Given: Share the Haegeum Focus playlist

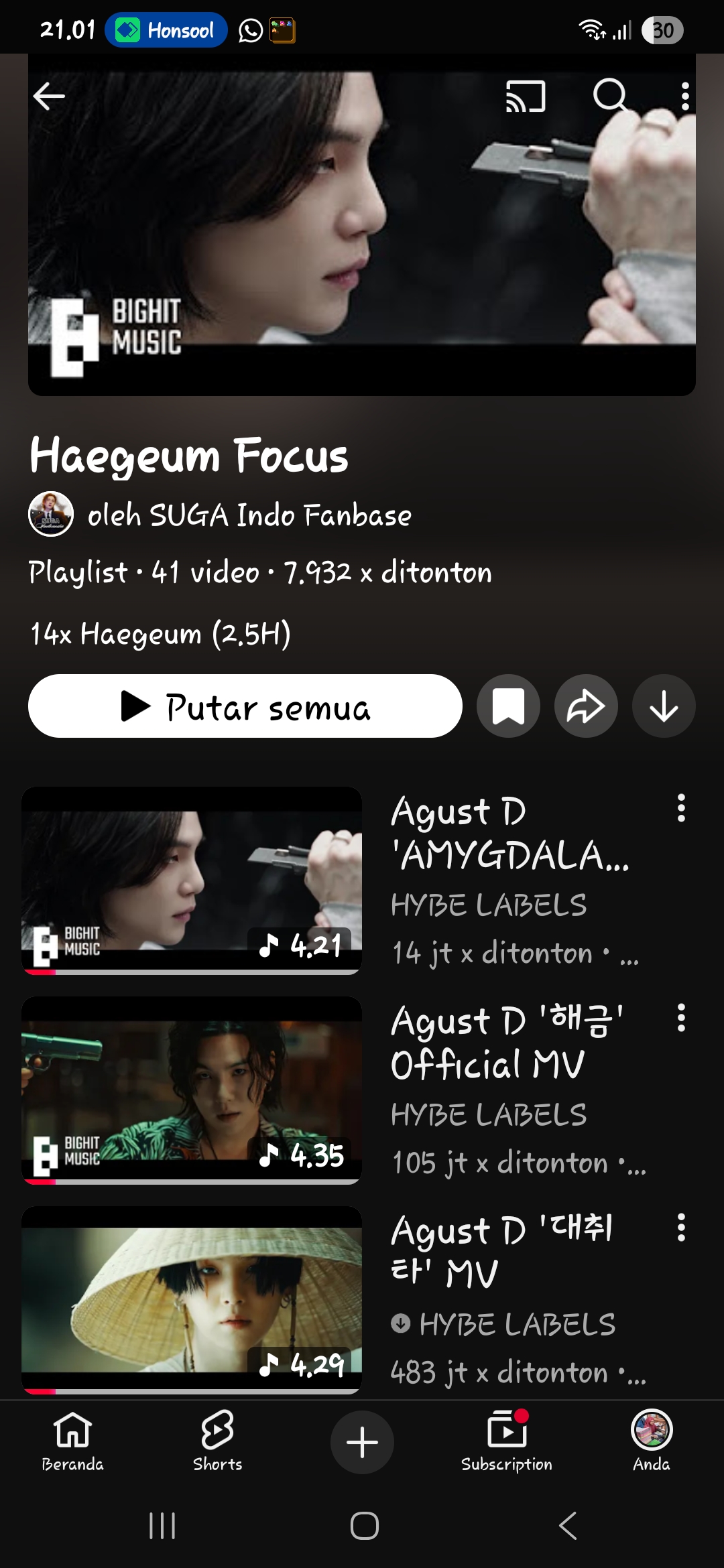Looking at the screenshot, I should (x=586, y=706).
